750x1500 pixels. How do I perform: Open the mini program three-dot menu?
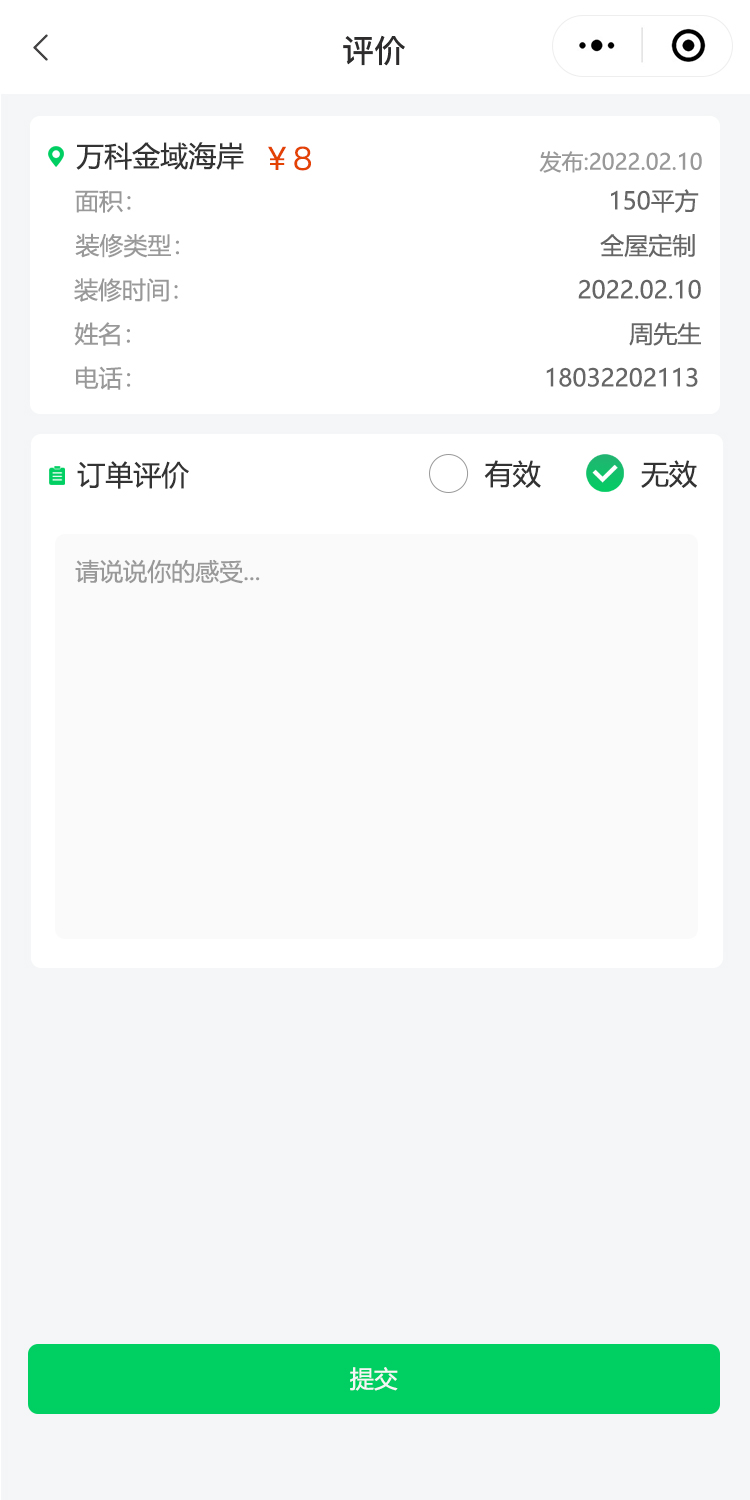597,46
